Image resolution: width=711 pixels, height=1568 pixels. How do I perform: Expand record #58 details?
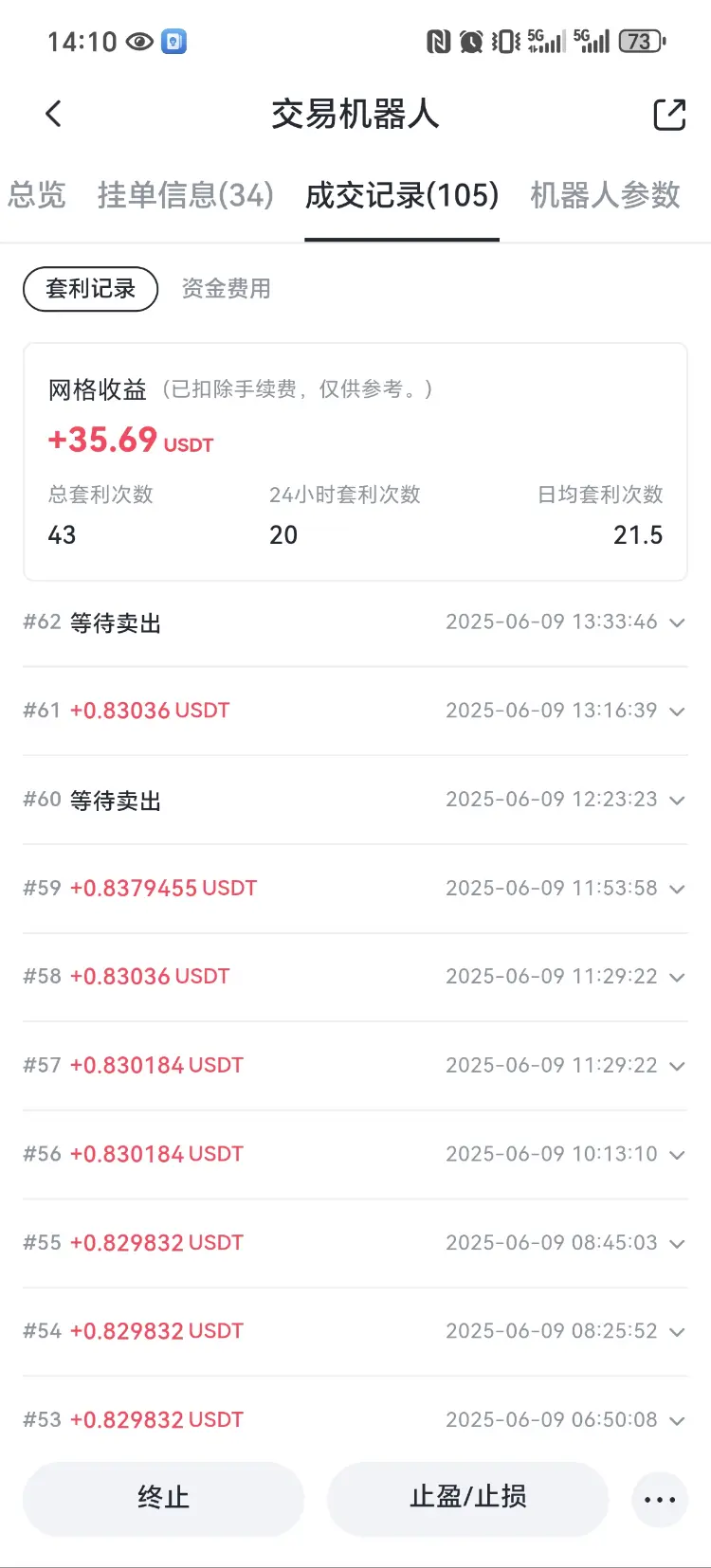coord(355,977)
